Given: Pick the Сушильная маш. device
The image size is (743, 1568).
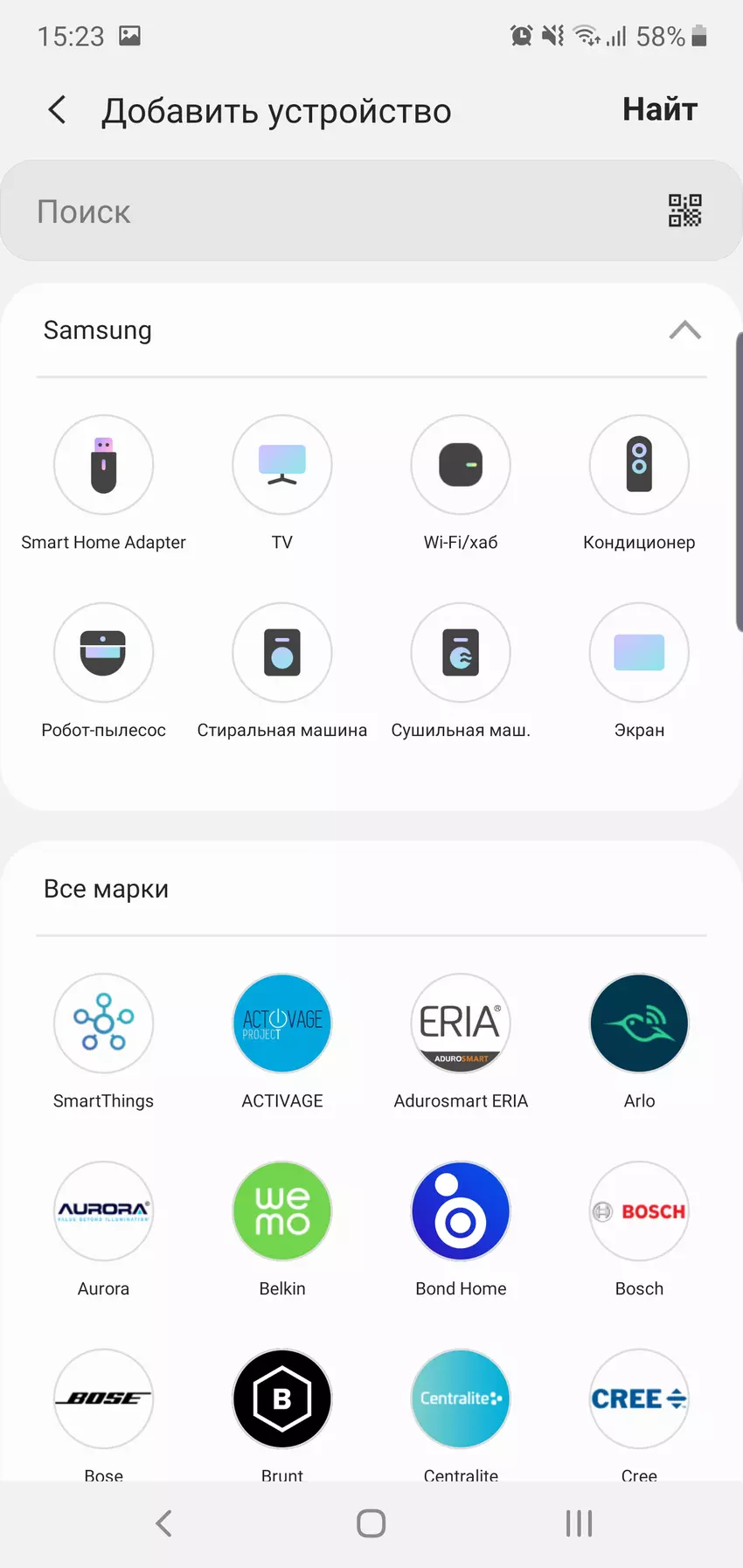Looking at the screenshot, I should pyautogui.click(x=461, y=653).
